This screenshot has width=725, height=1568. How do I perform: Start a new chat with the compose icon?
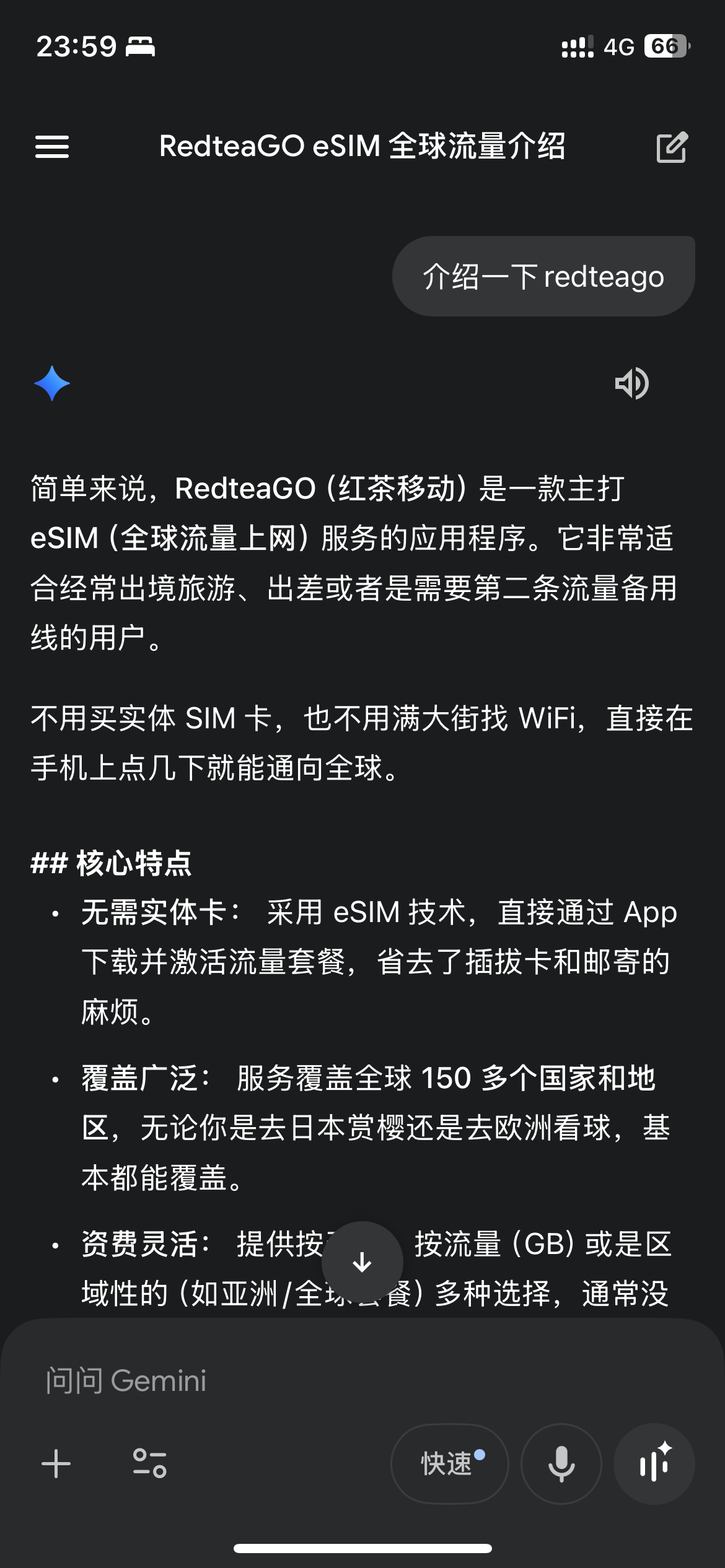pyautogui.click(x=672, y=147)
